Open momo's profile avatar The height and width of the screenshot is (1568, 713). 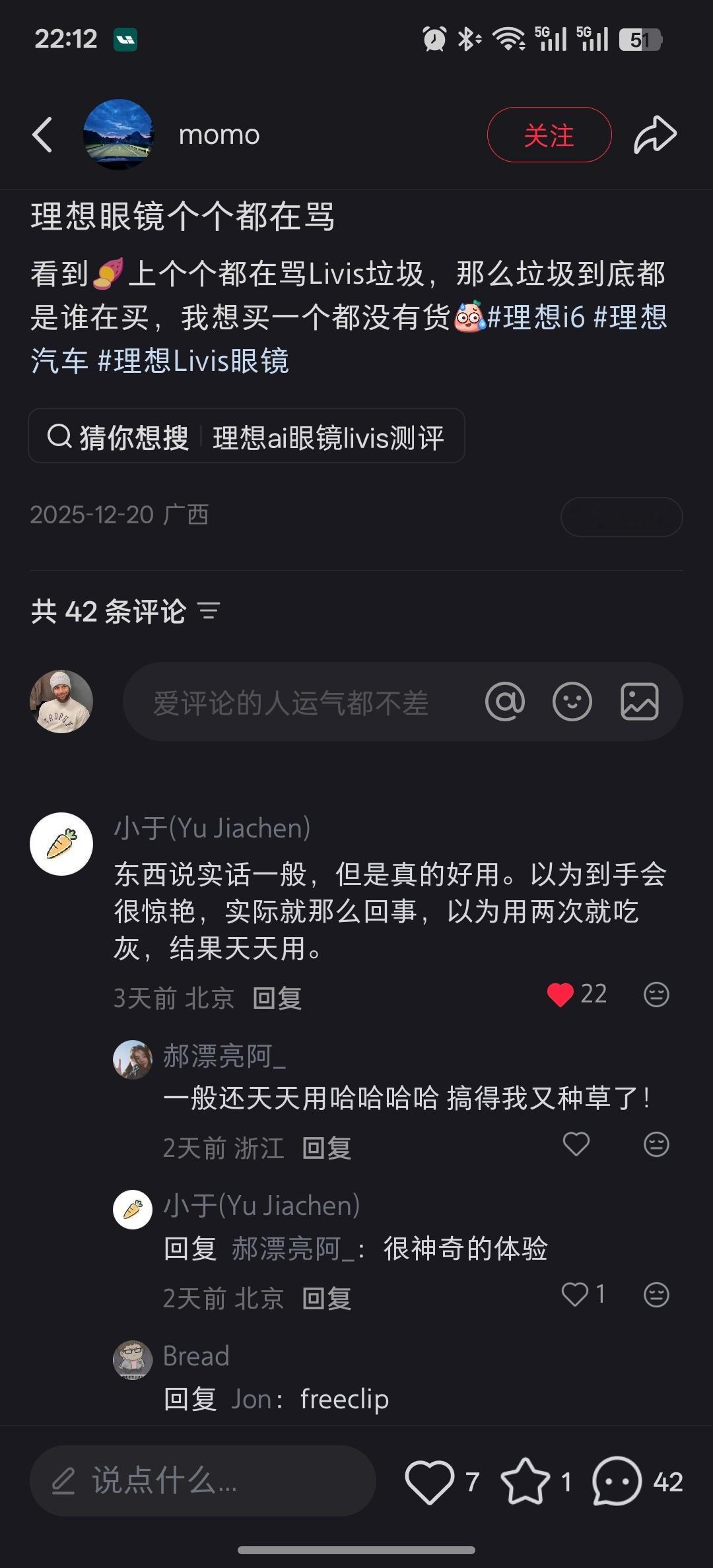click(119, 134)
